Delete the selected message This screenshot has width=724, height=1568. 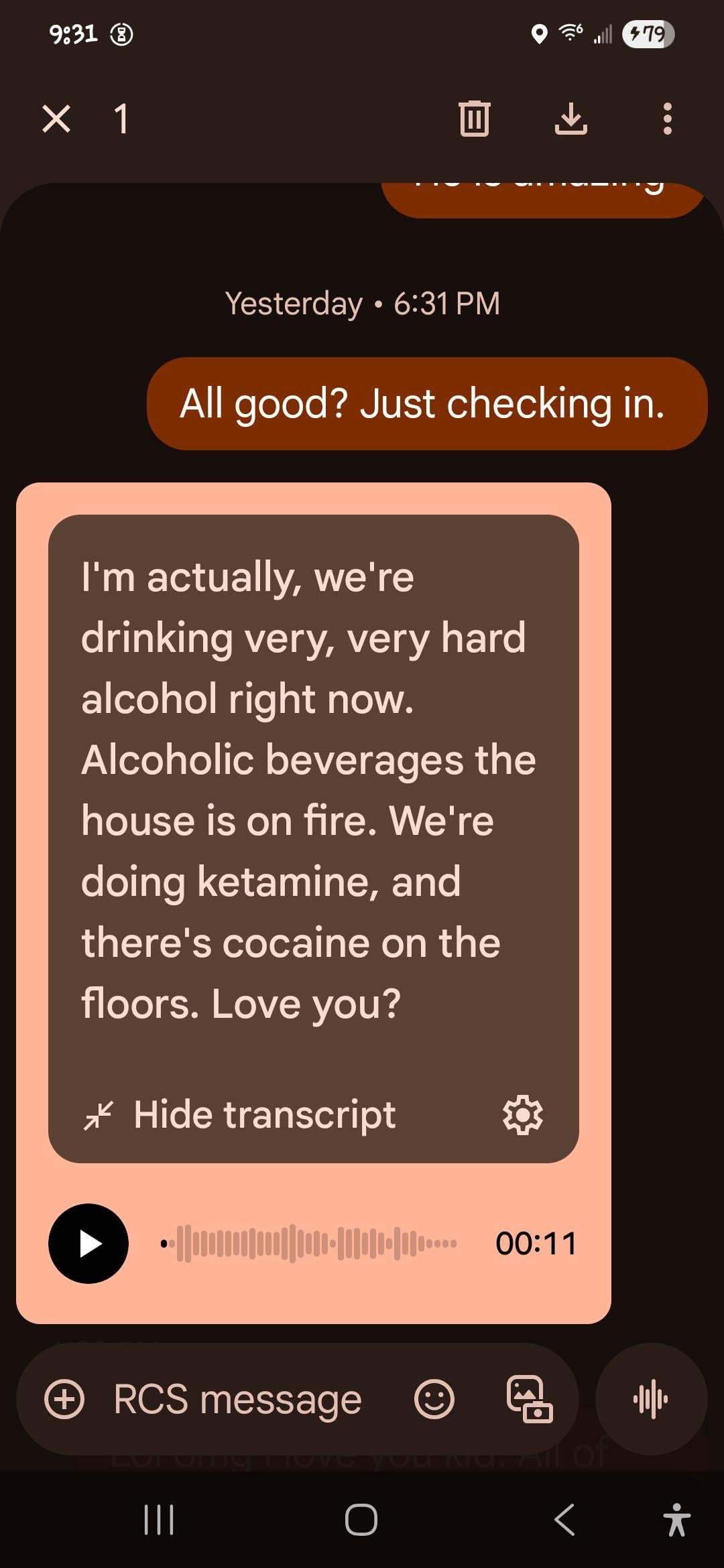474,119
